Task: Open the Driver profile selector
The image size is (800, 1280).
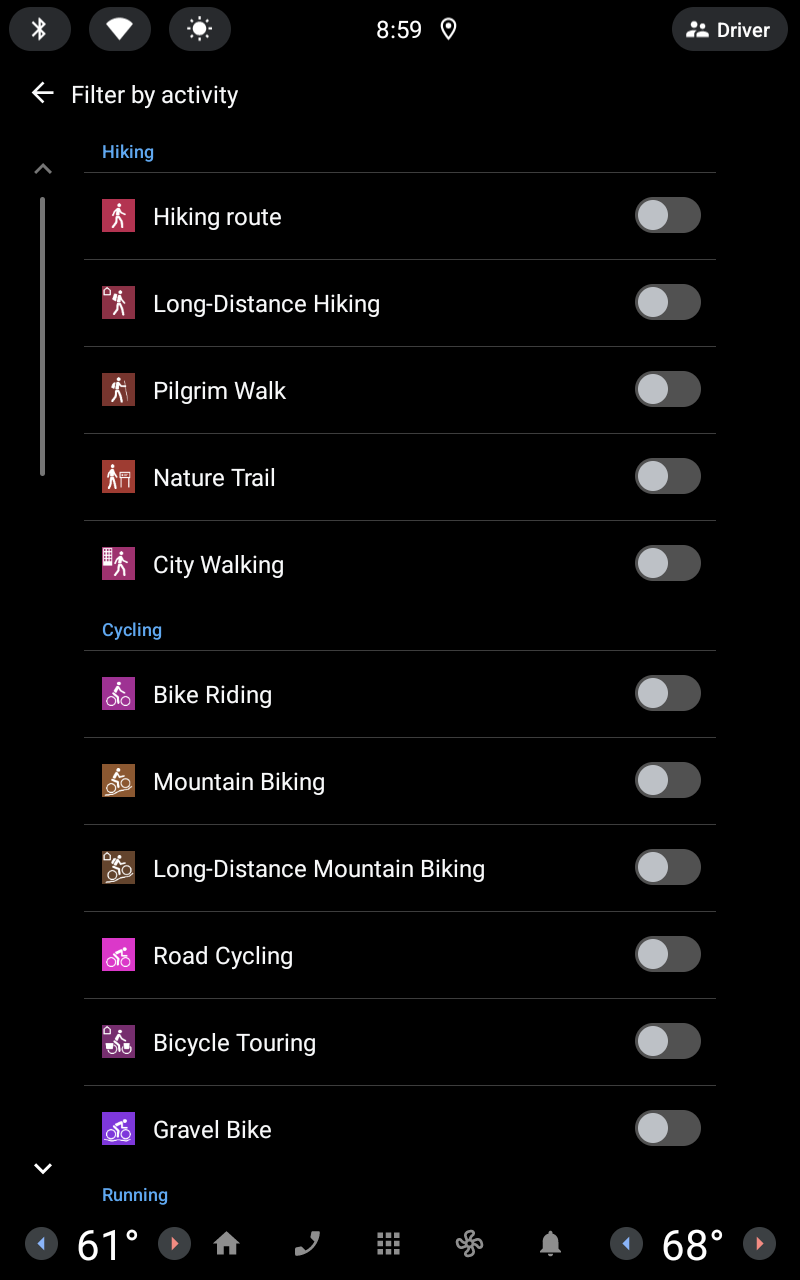Action: pyautogui.click(x=729, y=30)
